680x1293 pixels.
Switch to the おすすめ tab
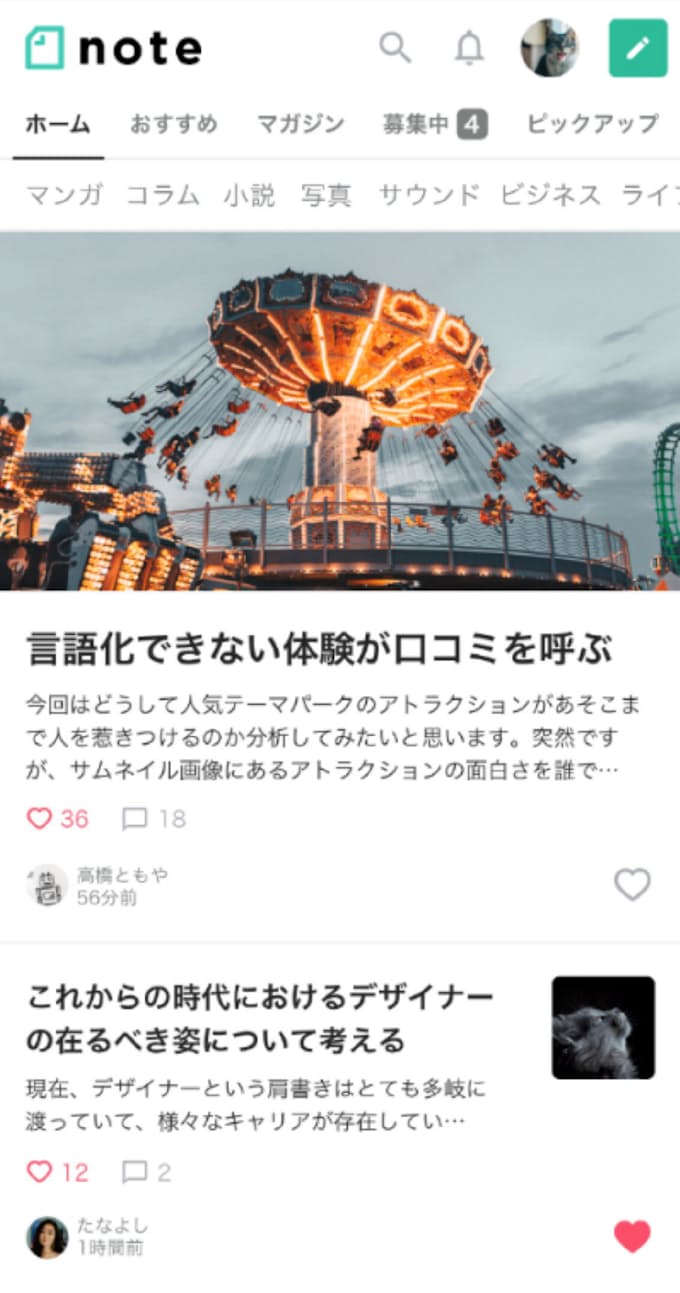[x=173, y=124]
